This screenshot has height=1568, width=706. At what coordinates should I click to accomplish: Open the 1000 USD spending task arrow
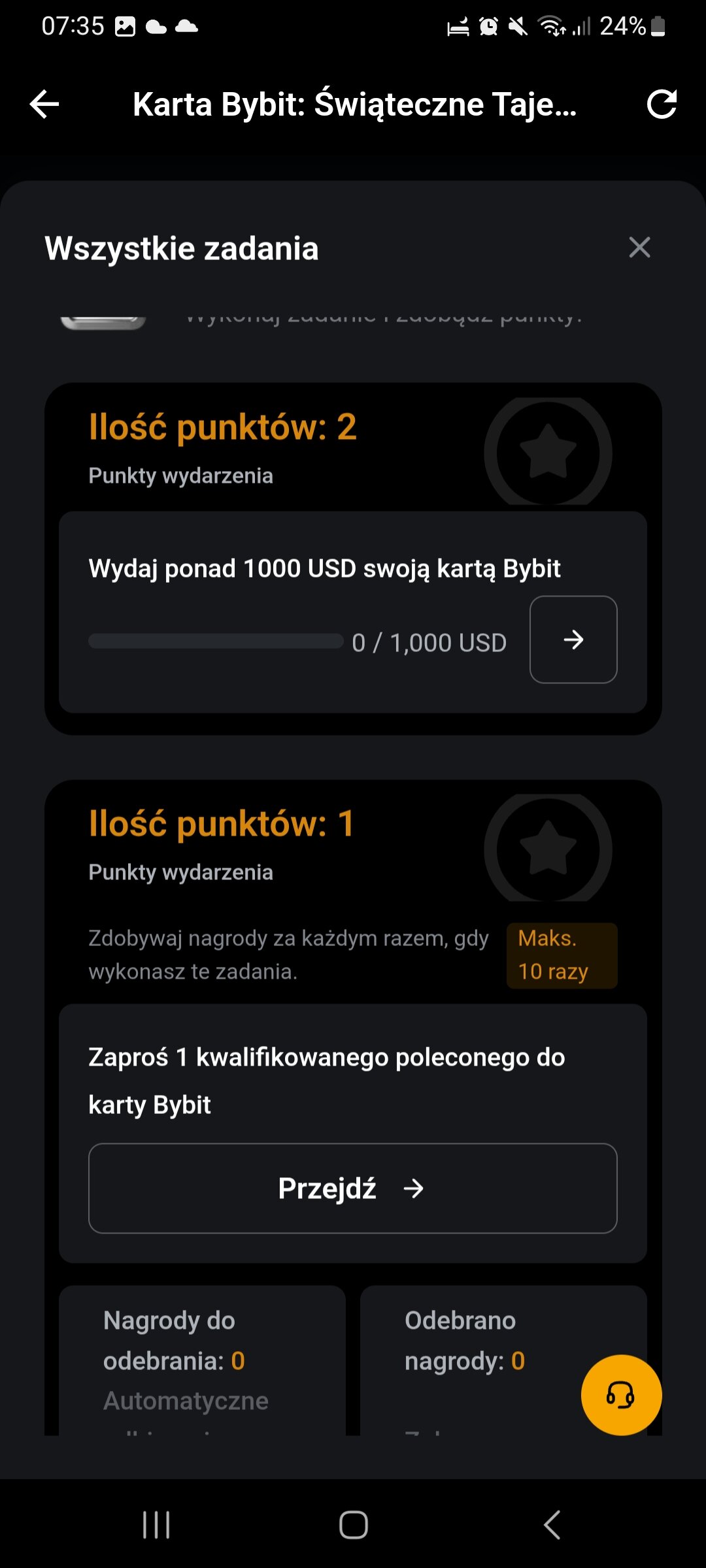(x=573, y=640)
